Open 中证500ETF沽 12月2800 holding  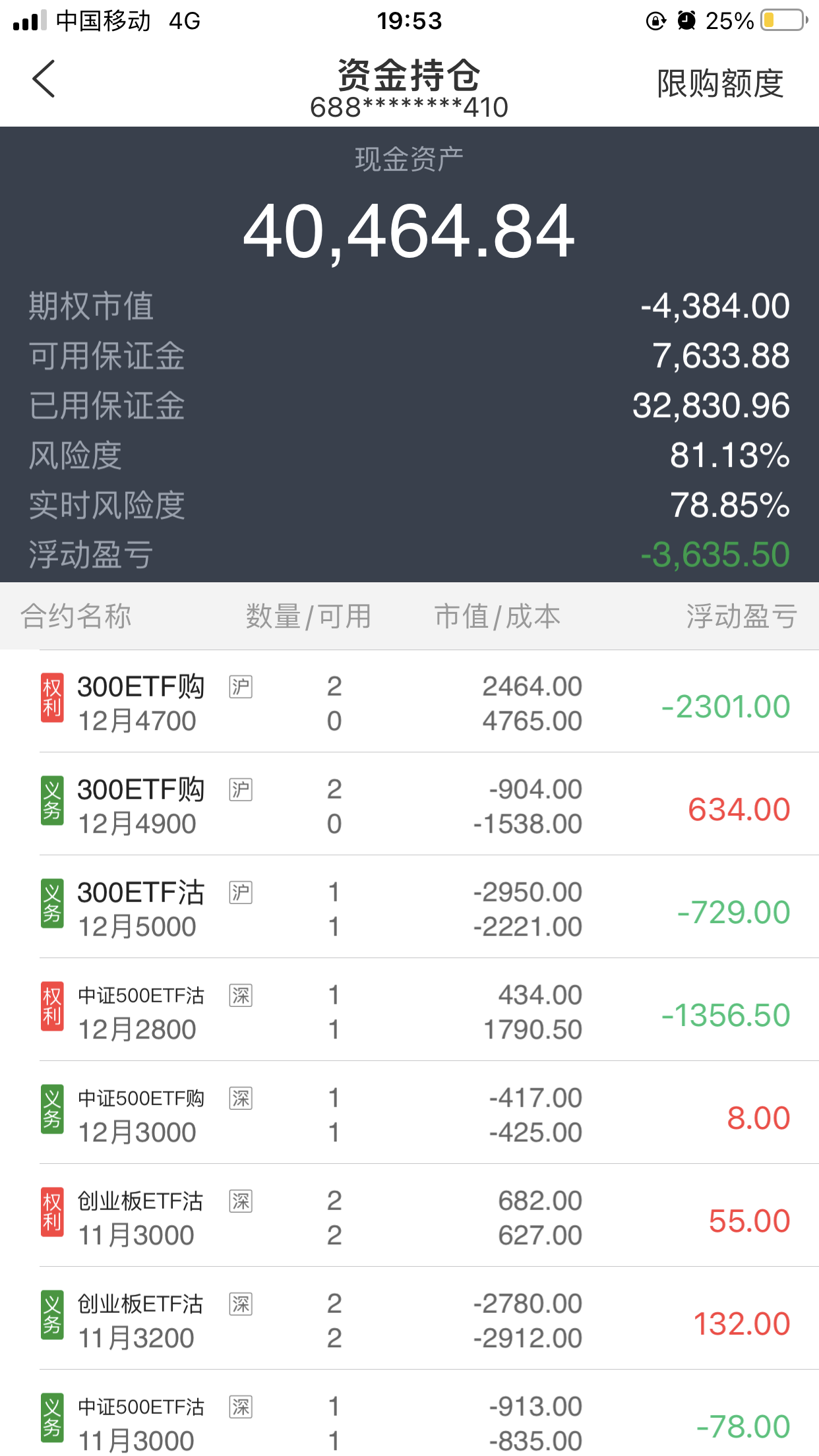pos(409,1012)
